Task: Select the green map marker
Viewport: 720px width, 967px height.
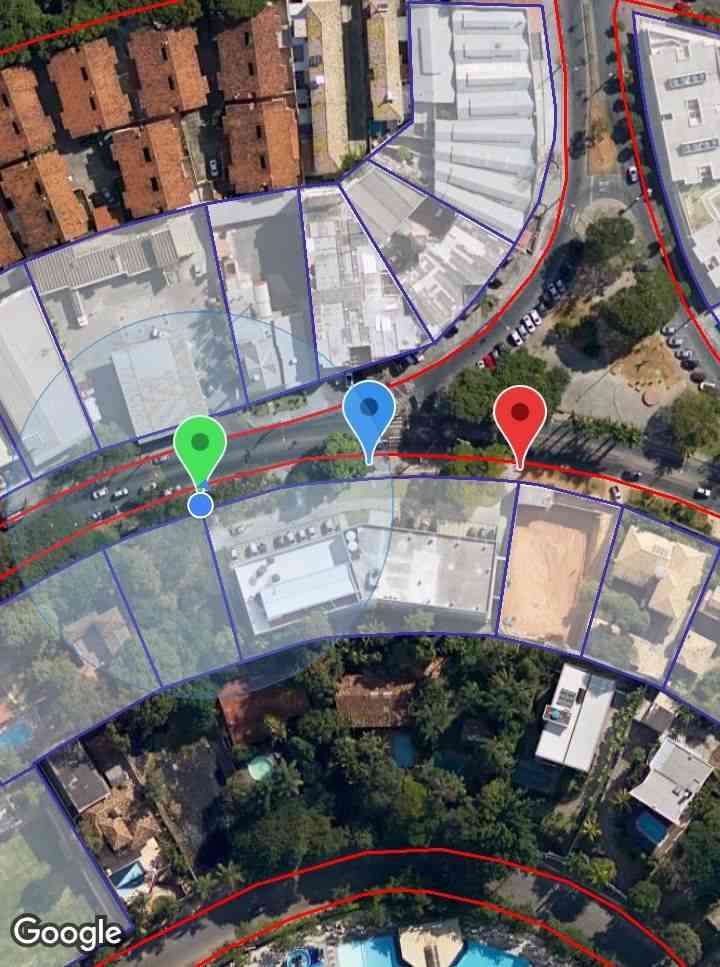Action: 200,444
